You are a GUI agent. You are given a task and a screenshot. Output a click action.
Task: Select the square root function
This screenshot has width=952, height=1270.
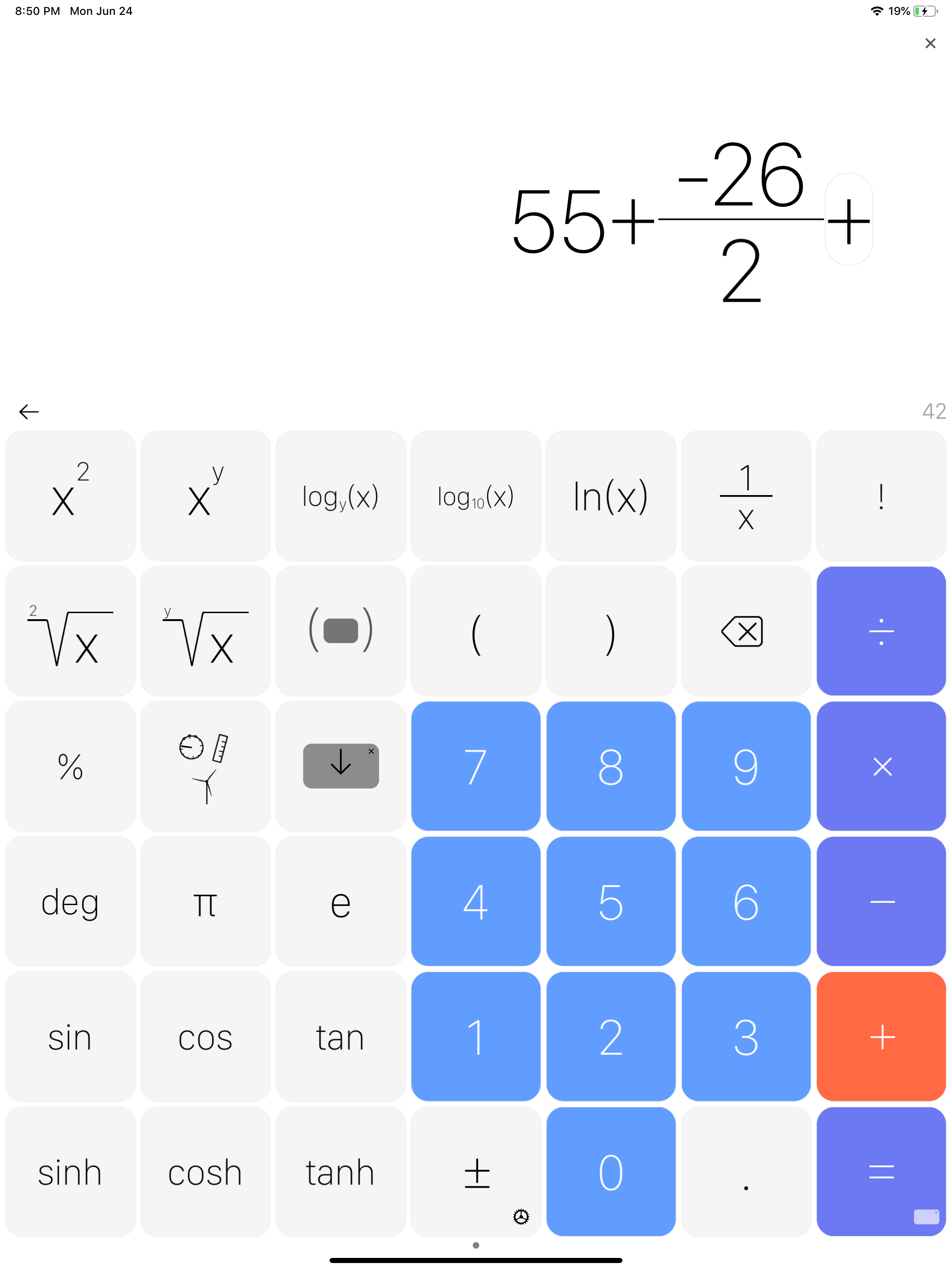[70, 631]
